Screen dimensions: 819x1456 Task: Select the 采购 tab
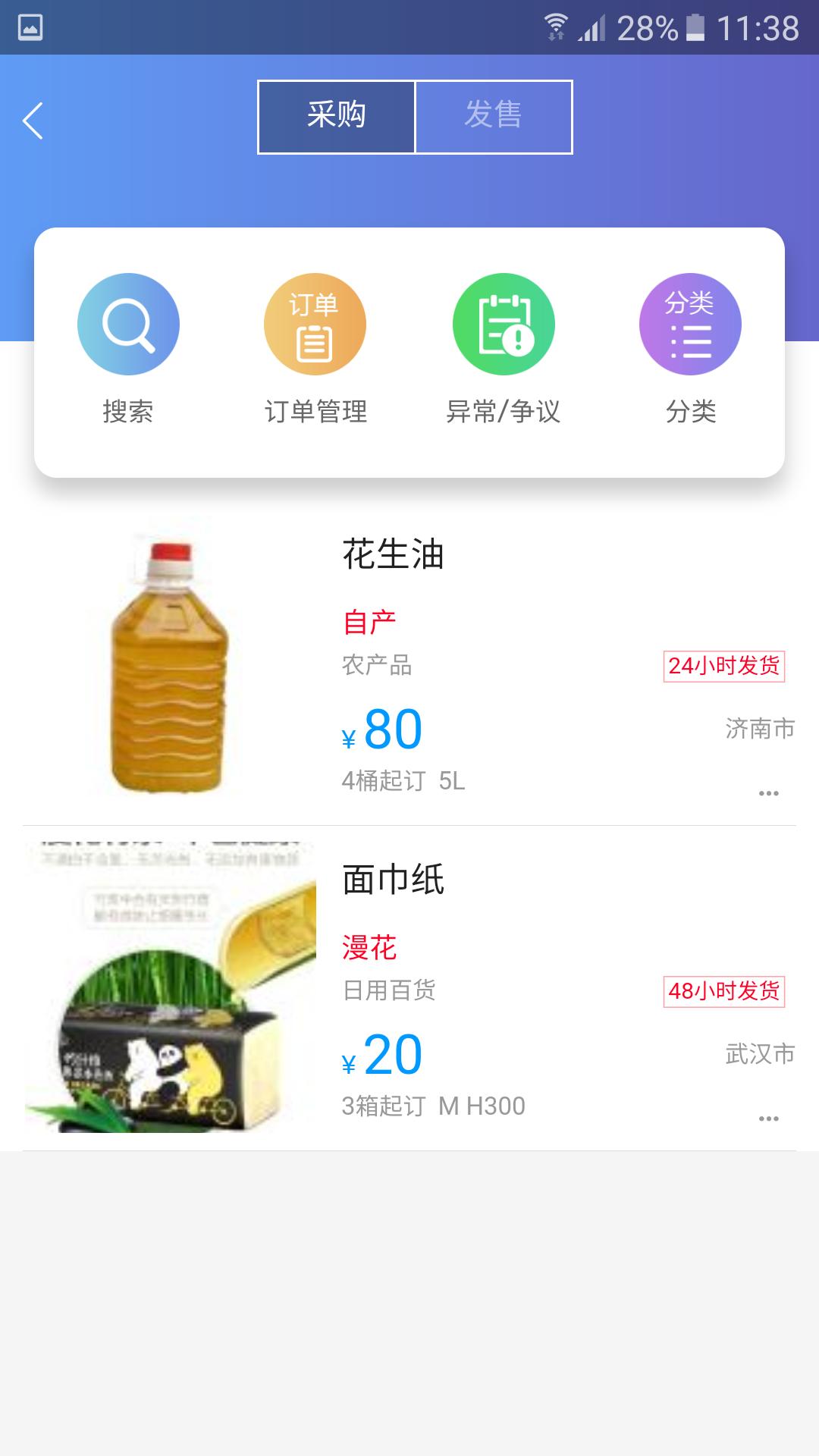pyautogui.click(x=337, y=117)
